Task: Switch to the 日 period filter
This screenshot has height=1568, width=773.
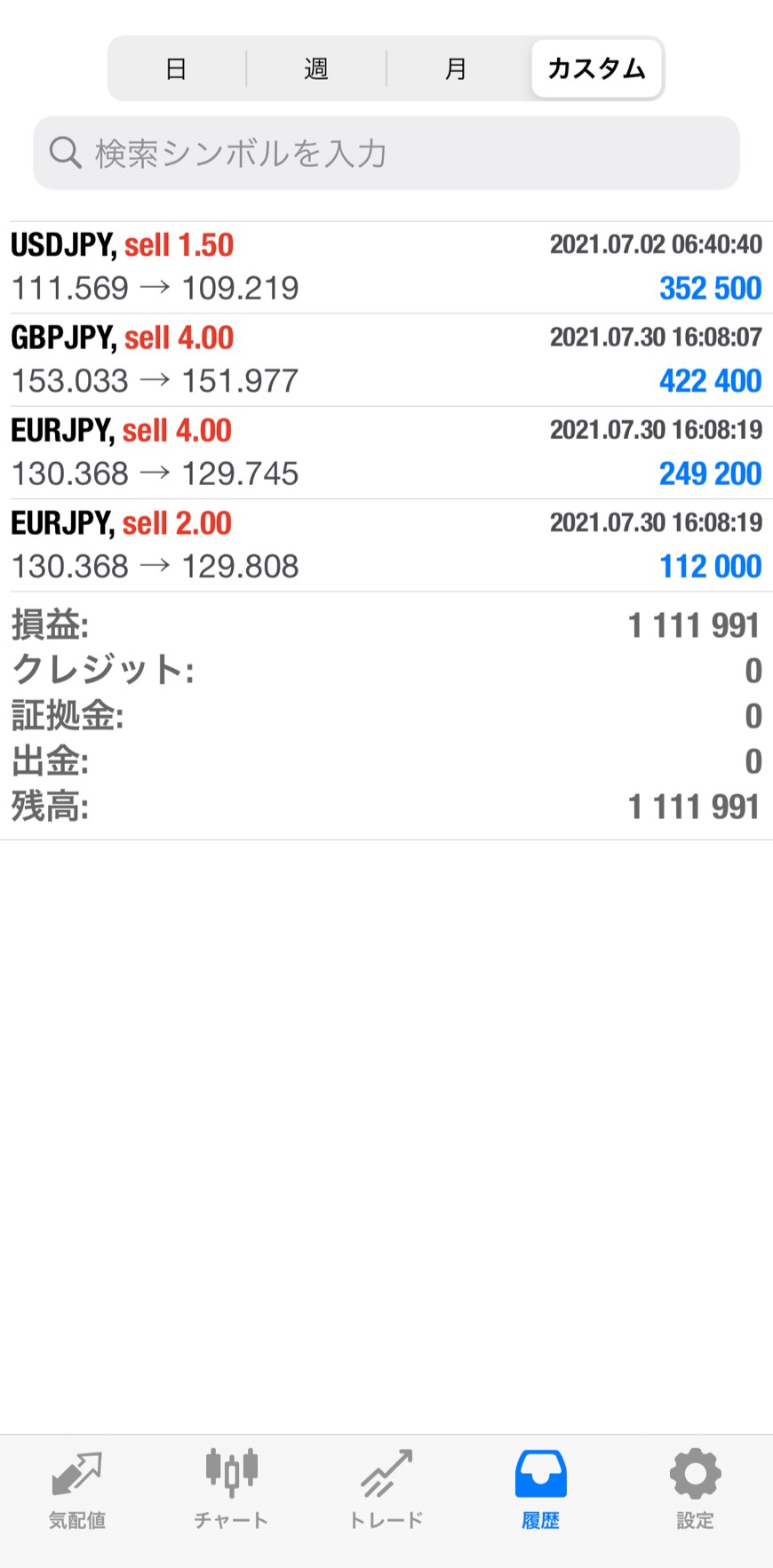Action: pos(176,68)
